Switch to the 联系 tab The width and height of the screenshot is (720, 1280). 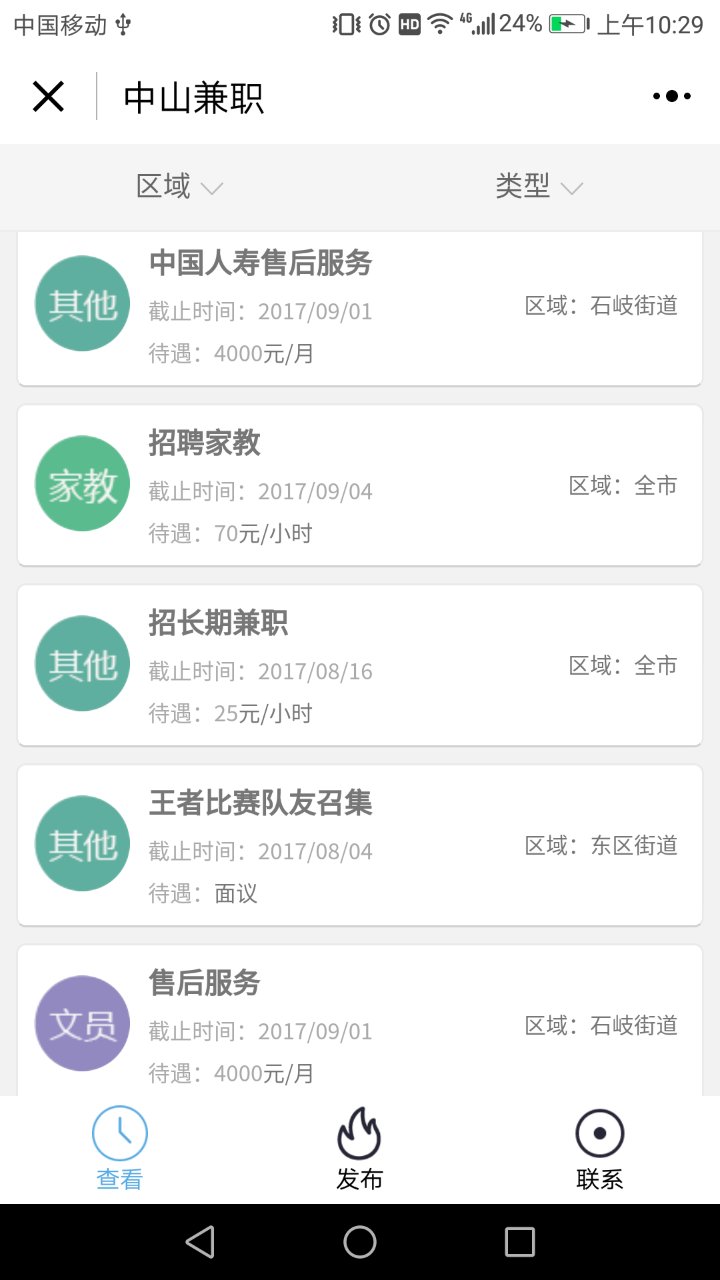click(x=600, y=1150)
